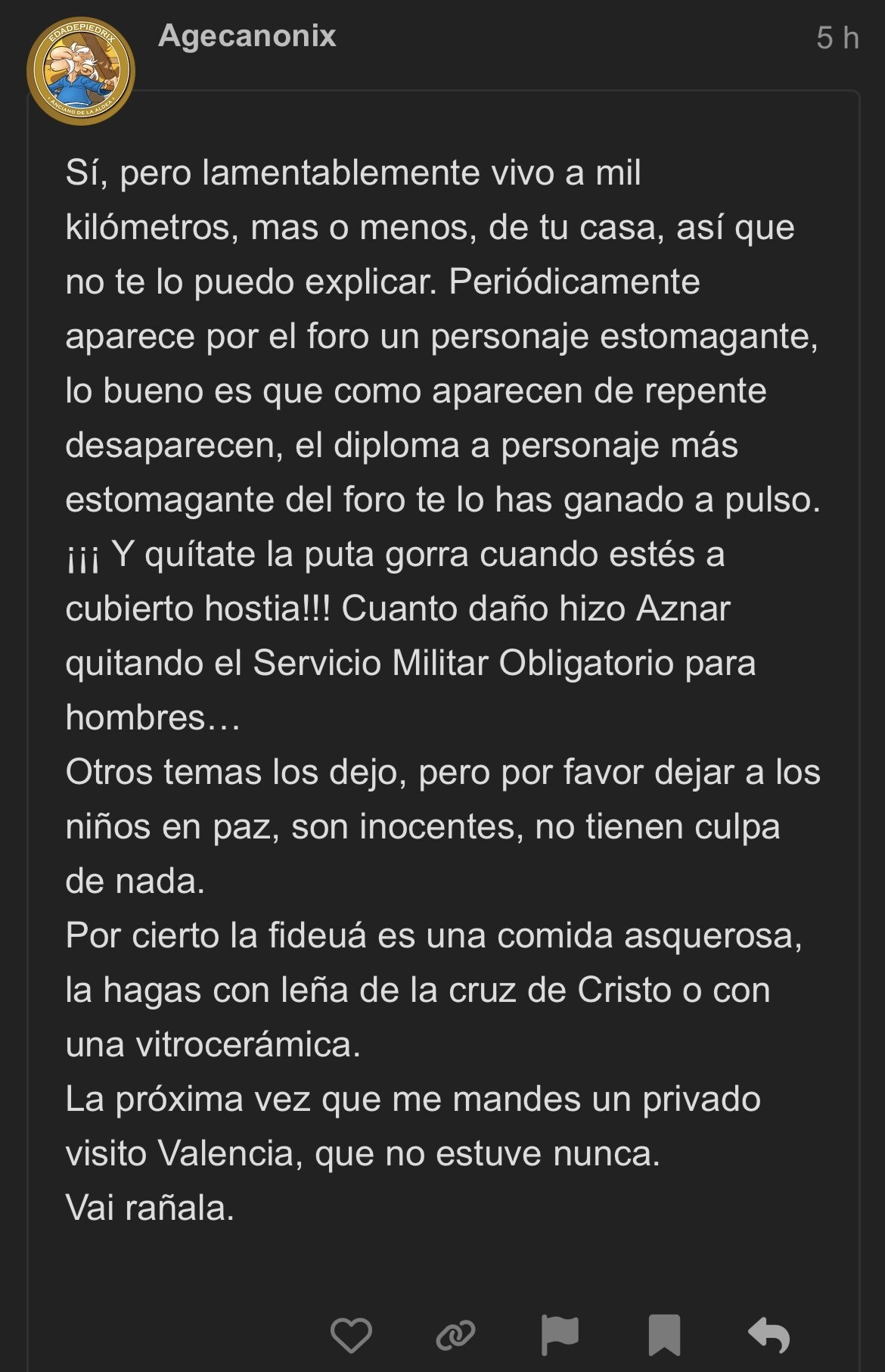Screen dimensions: 885x1372
Task: Open the 5 h post timestamp
Action: (x=837, y=38)
